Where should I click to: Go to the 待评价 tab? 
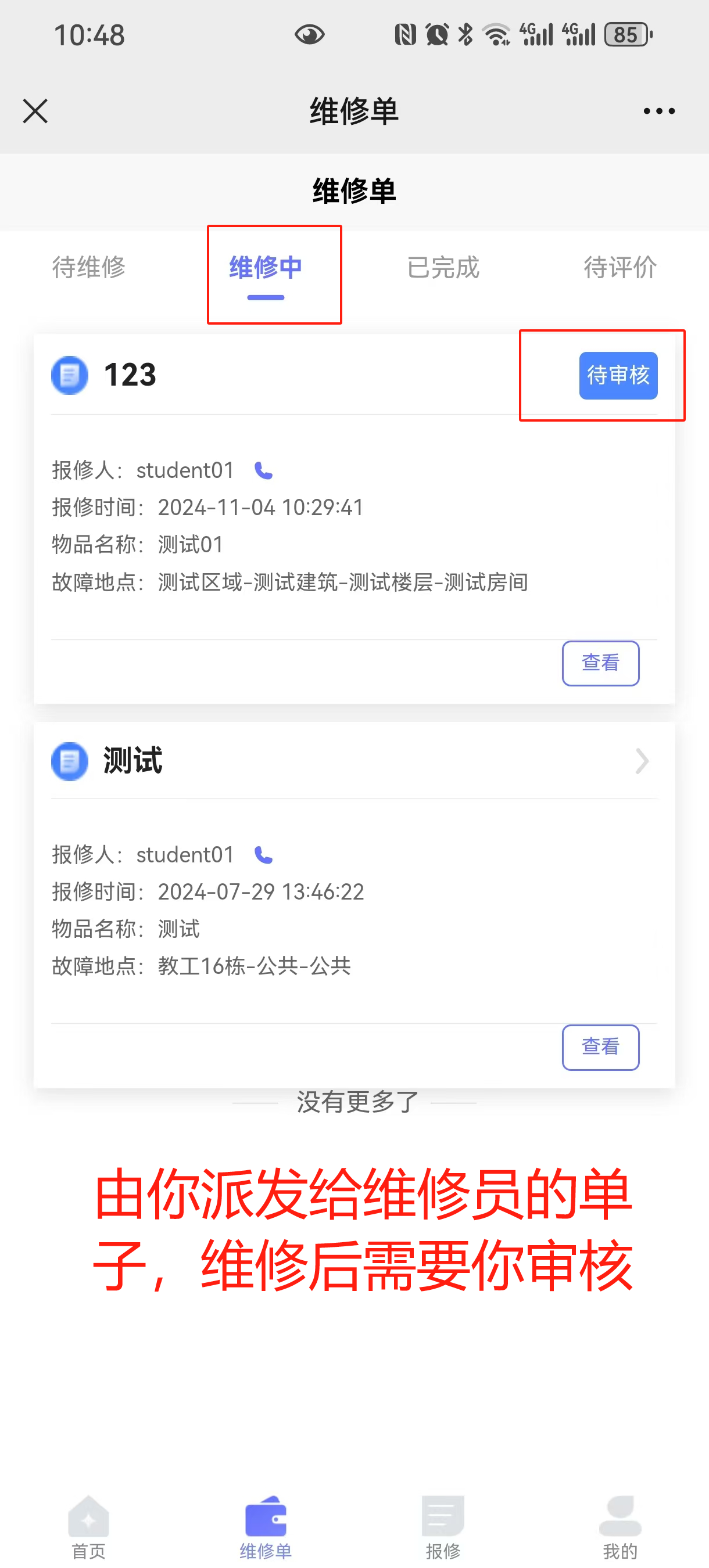[620, 268]
